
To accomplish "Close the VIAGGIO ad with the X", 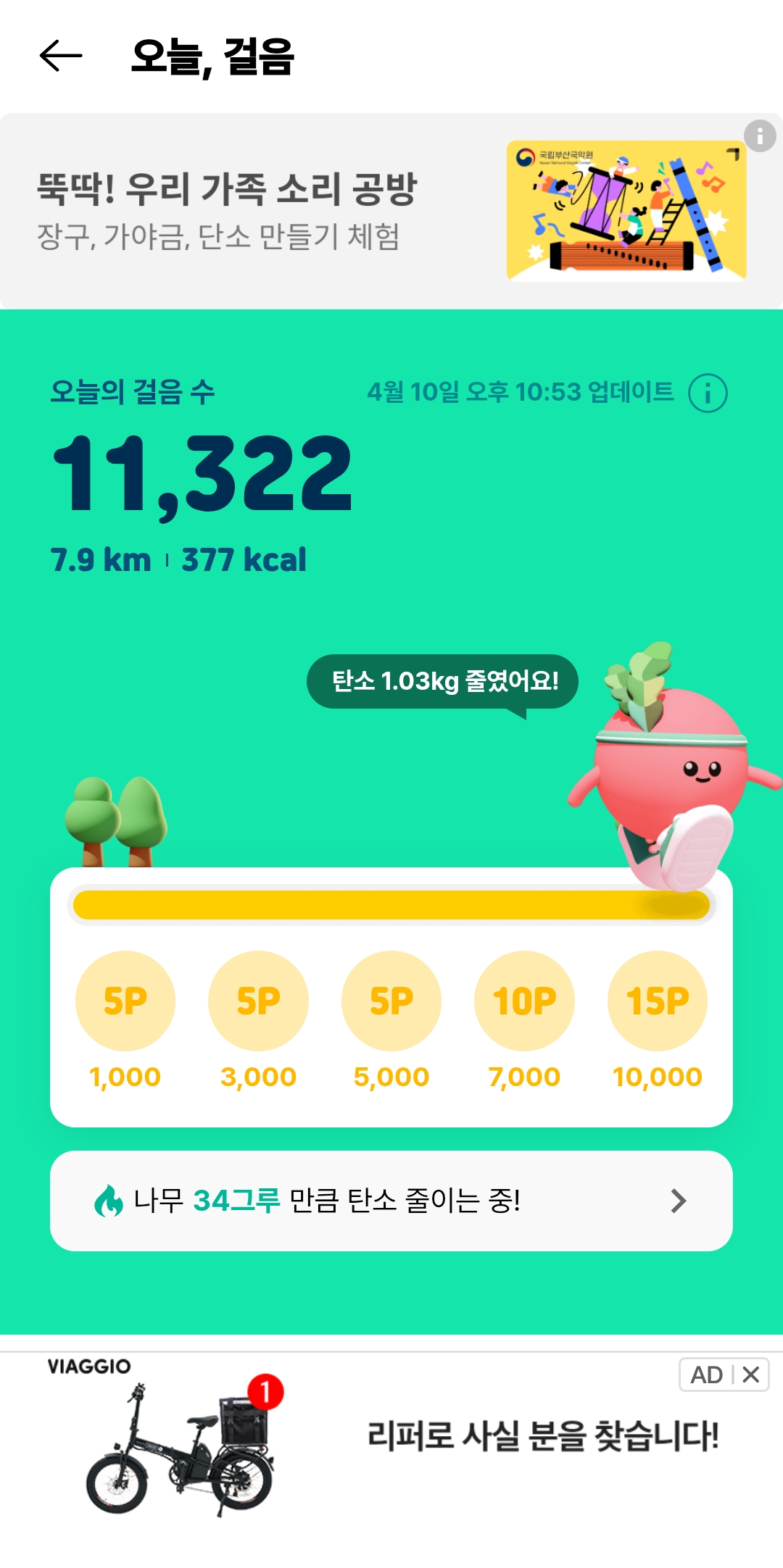I will pyautogui.click(x=751, y=1375).
